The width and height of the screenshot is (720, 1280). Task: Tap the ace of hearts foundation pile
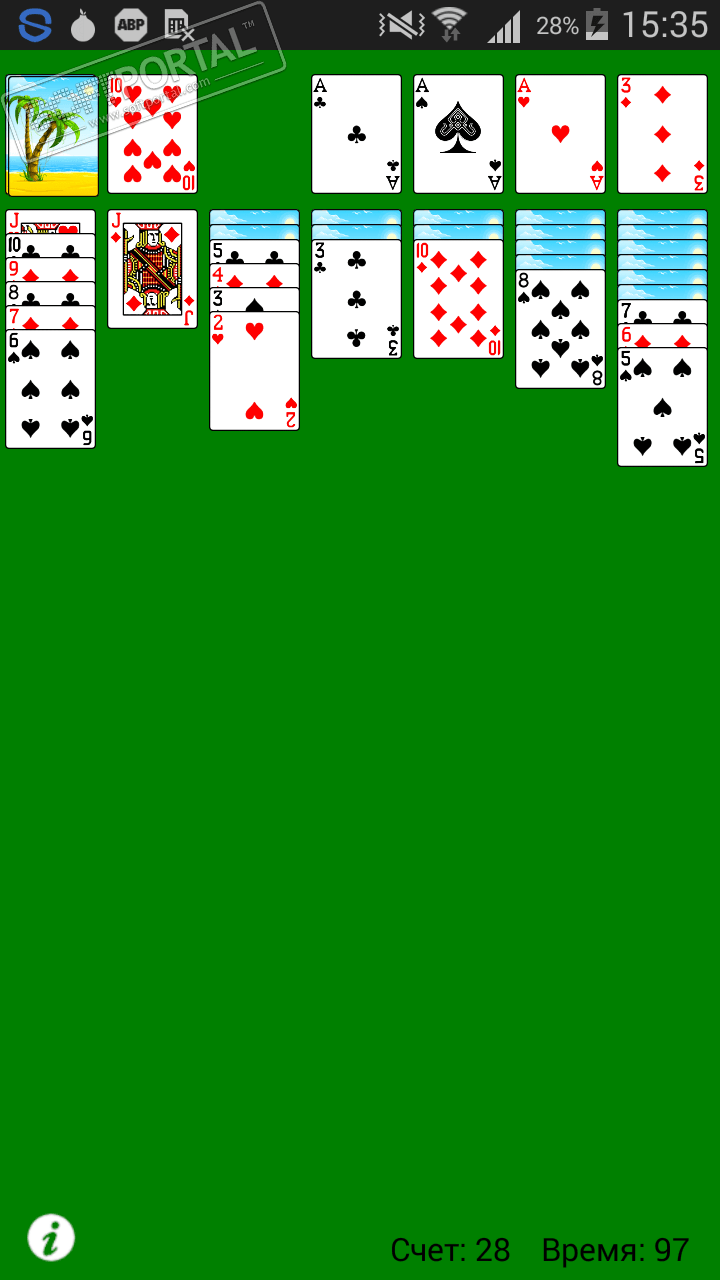560,135
